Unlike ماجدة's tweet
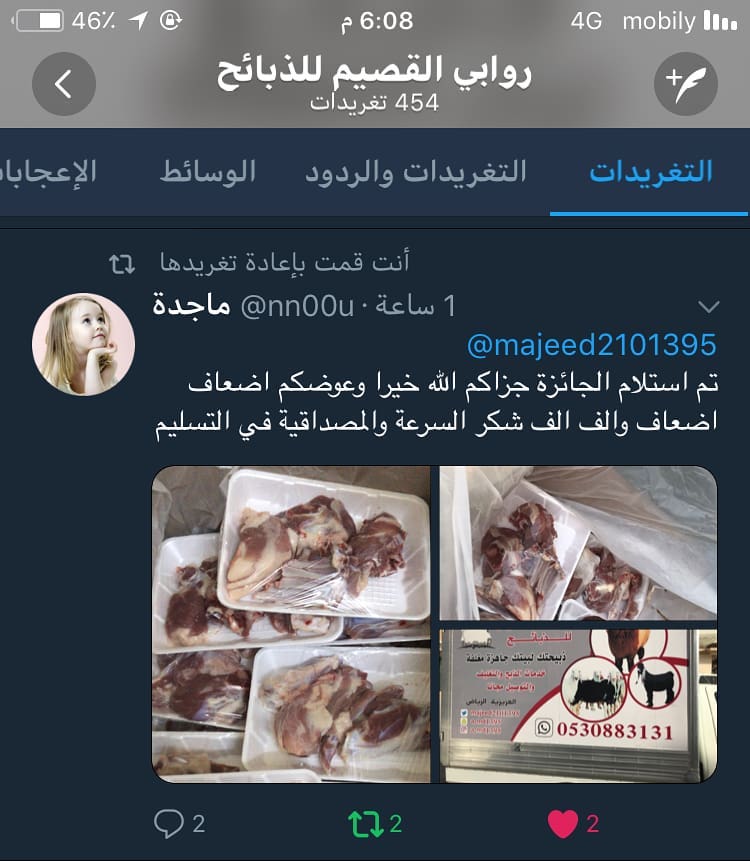The image size is (750, 861). point(563,824)
